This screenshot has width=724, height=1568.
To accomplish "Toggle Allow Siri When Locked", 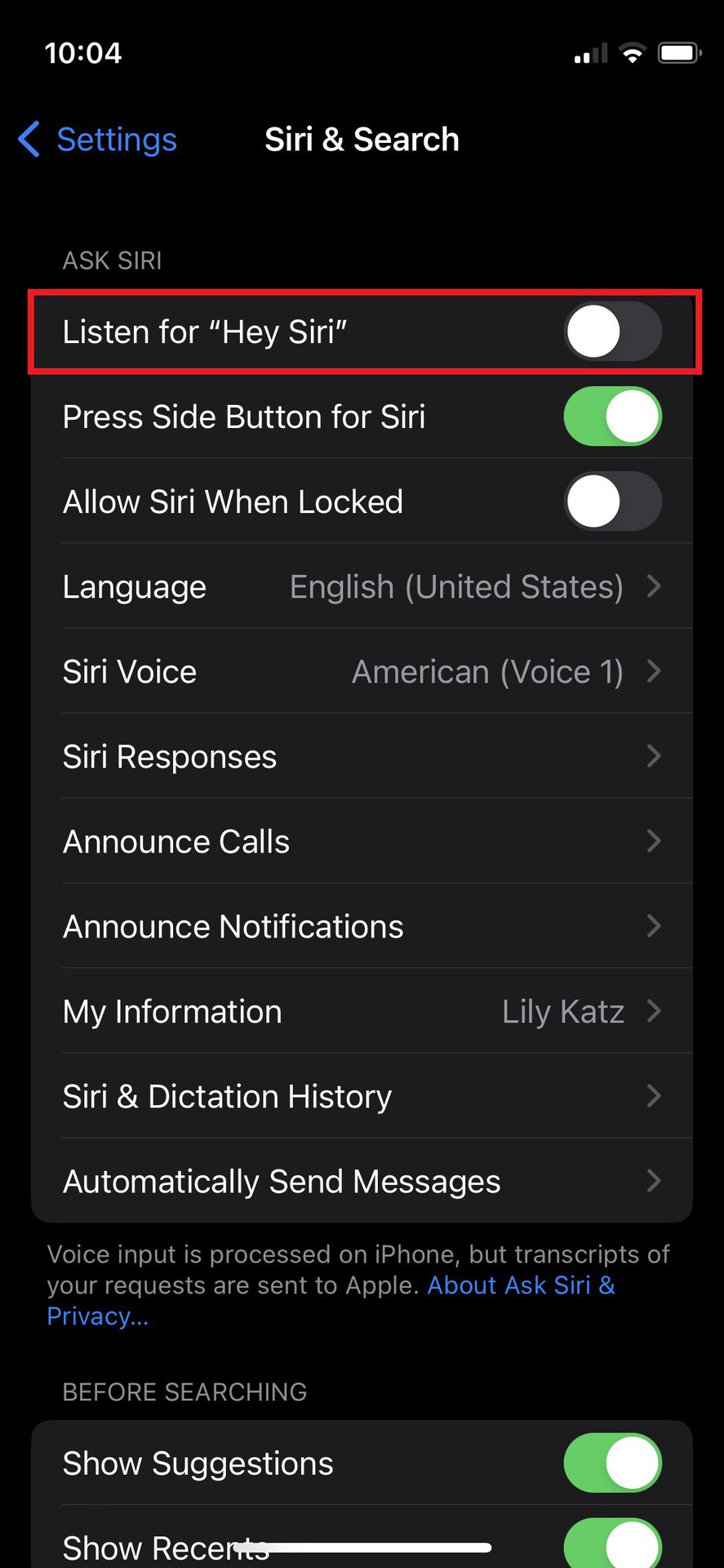I will pos(612,501).
